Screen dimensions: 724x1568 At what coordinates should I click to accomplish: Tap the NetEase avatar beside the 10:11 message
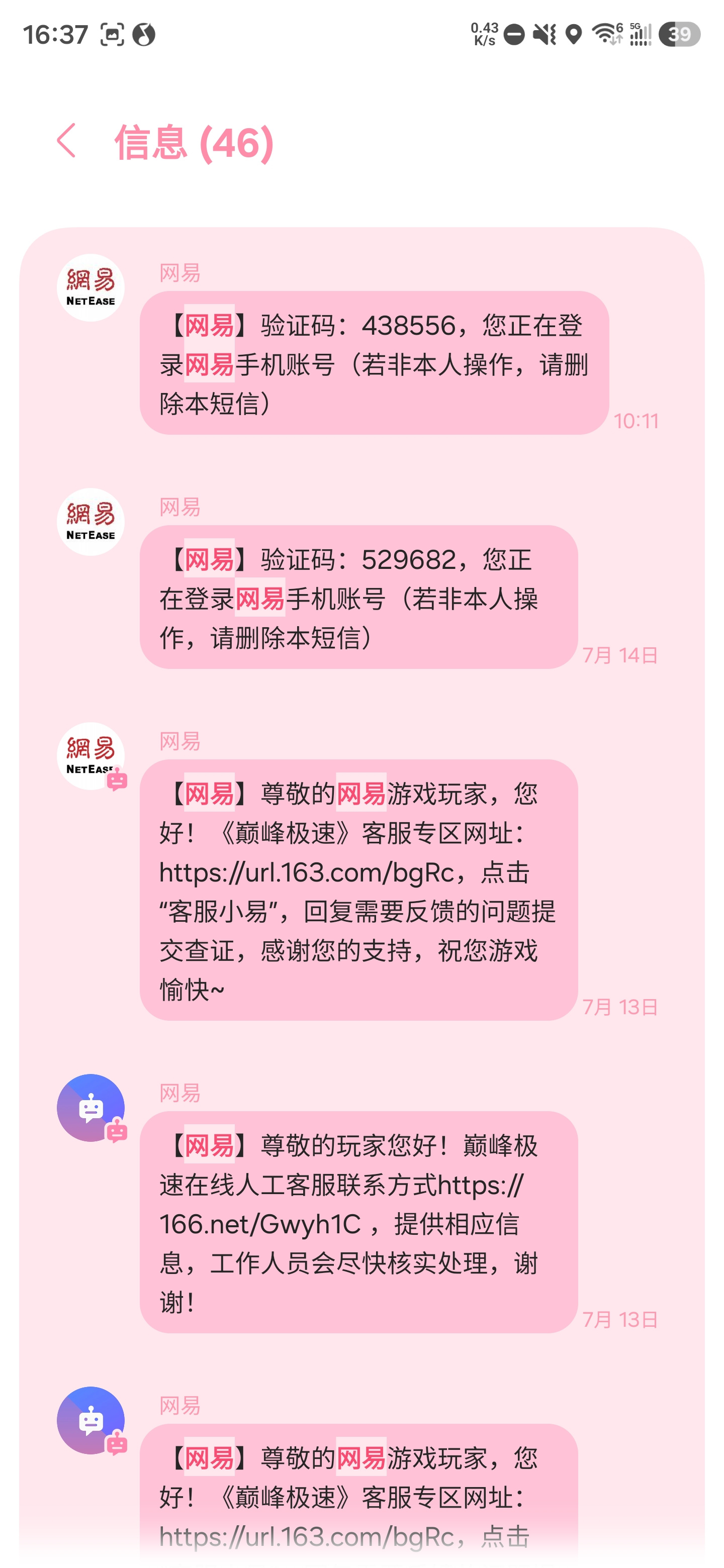click(90, 287)
